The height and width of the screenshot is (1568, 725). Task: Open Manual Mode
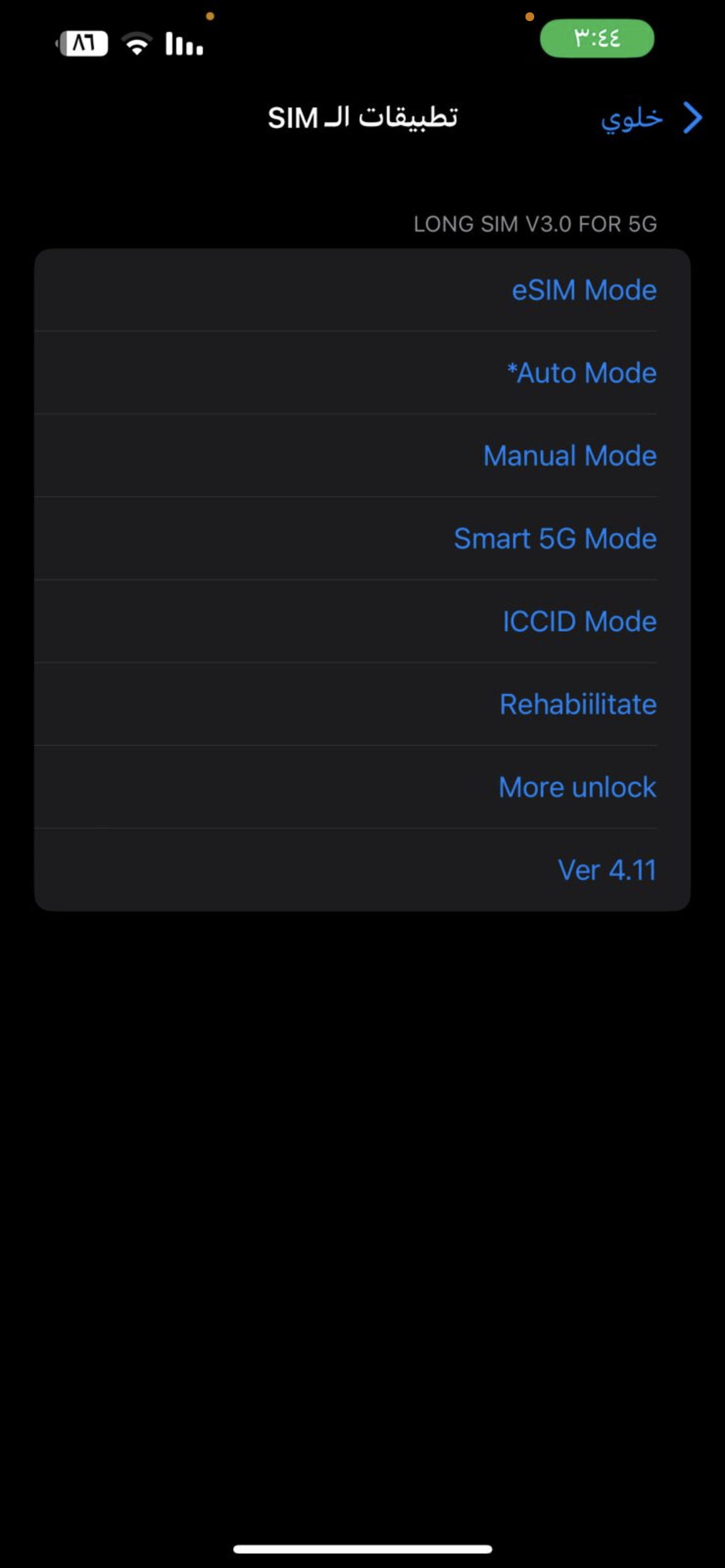click(x=362, y=456)
